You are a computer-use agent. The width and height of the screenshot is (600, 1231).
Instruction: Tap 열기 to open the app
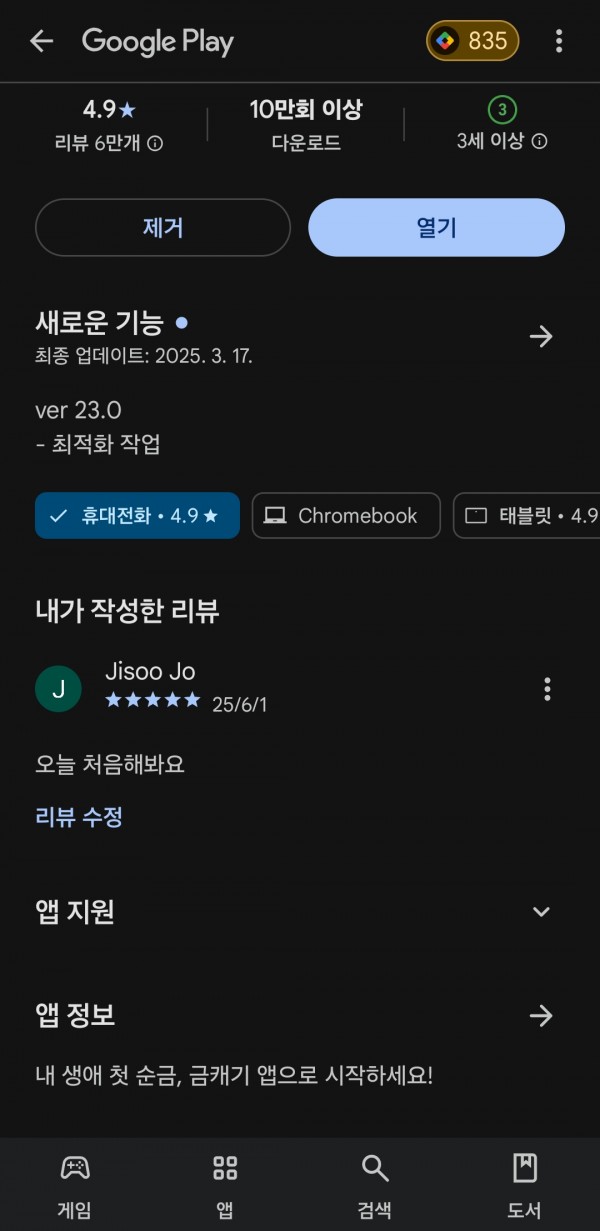click(x=437, y=227)
